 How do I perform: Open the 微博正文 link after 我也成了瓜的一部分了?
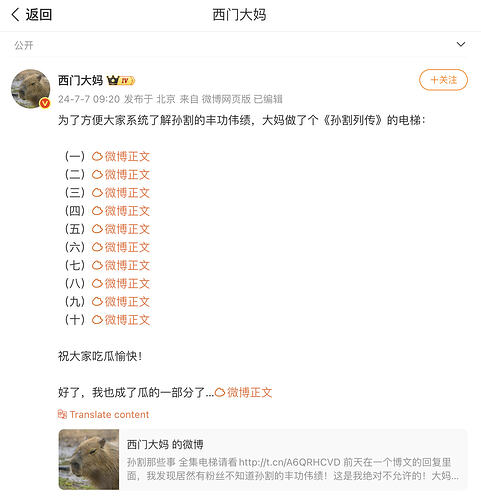coord(243,392)
